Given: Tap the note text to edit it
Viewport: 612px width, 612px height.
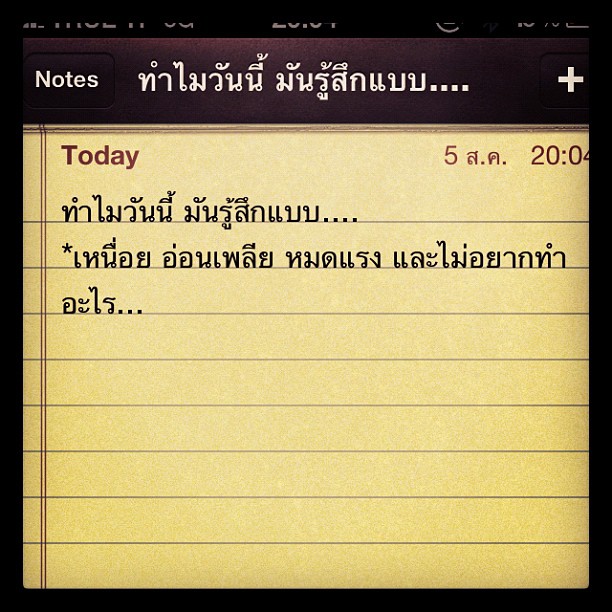Looking at the screenshot, I should coord(312,259).
